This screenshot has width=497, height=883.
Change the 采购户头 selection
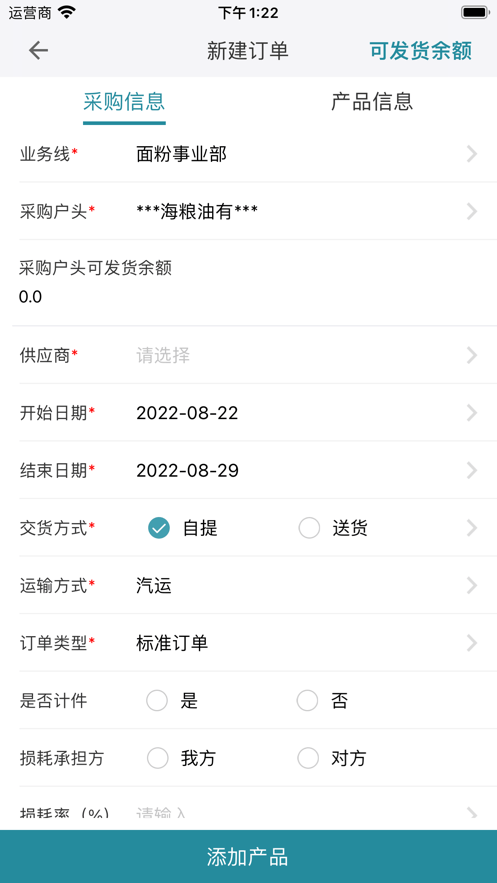(248, 211)
